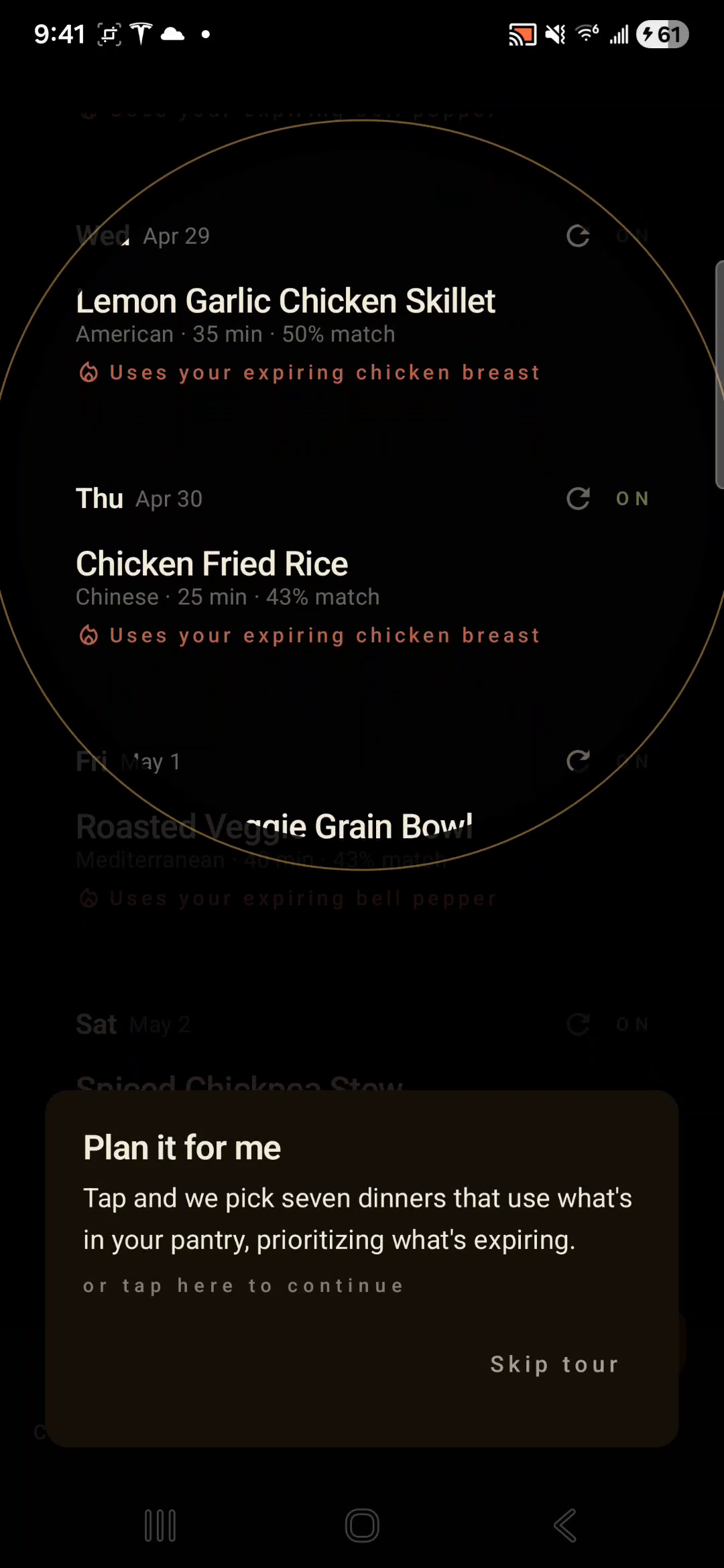Open the Chicken Fried Rice recipe

click(212, 564)
